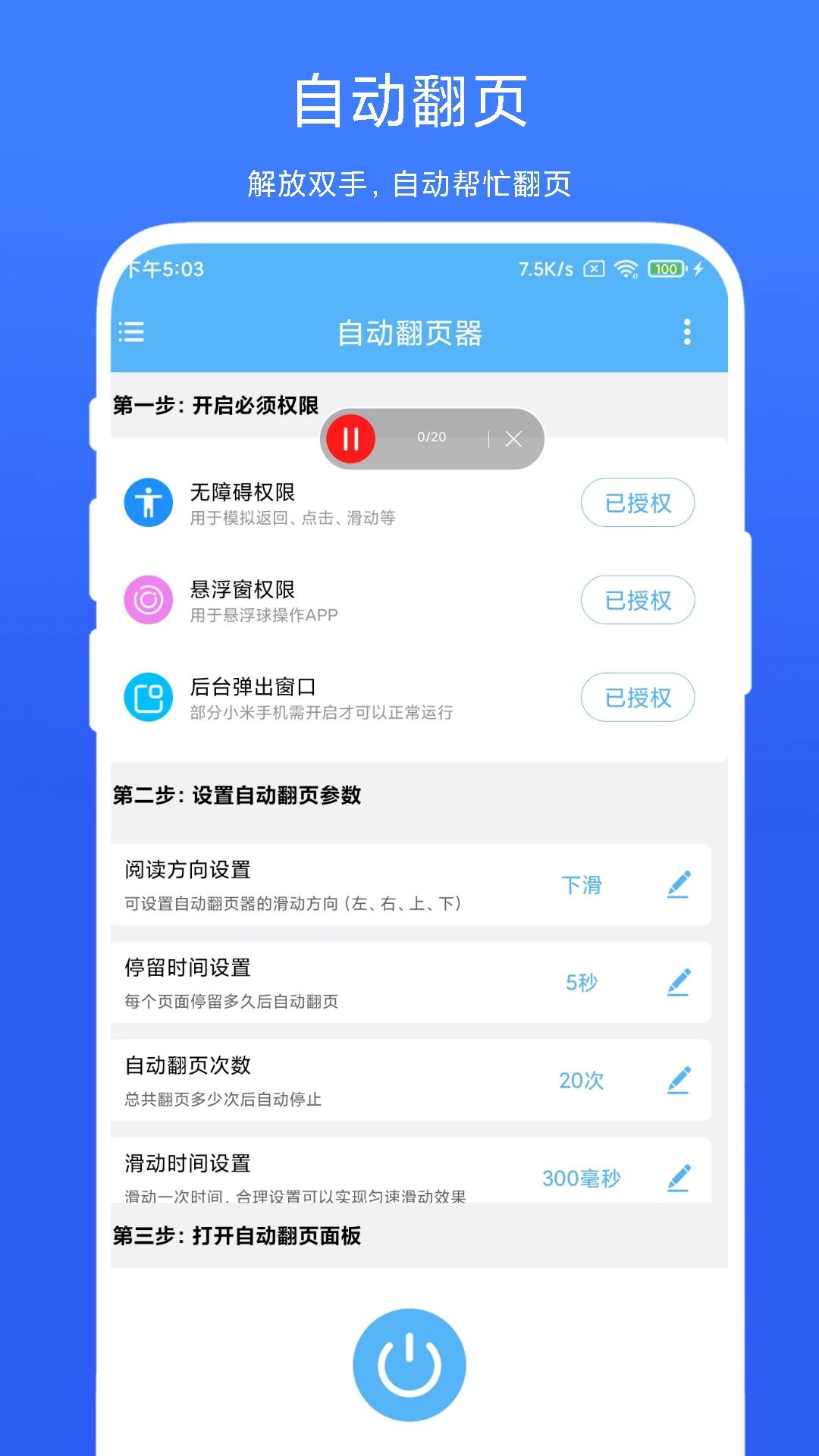Screen dimensions: 819x1456
Task: Click 已授权 next to floating window permission
Action: [638, 599]
